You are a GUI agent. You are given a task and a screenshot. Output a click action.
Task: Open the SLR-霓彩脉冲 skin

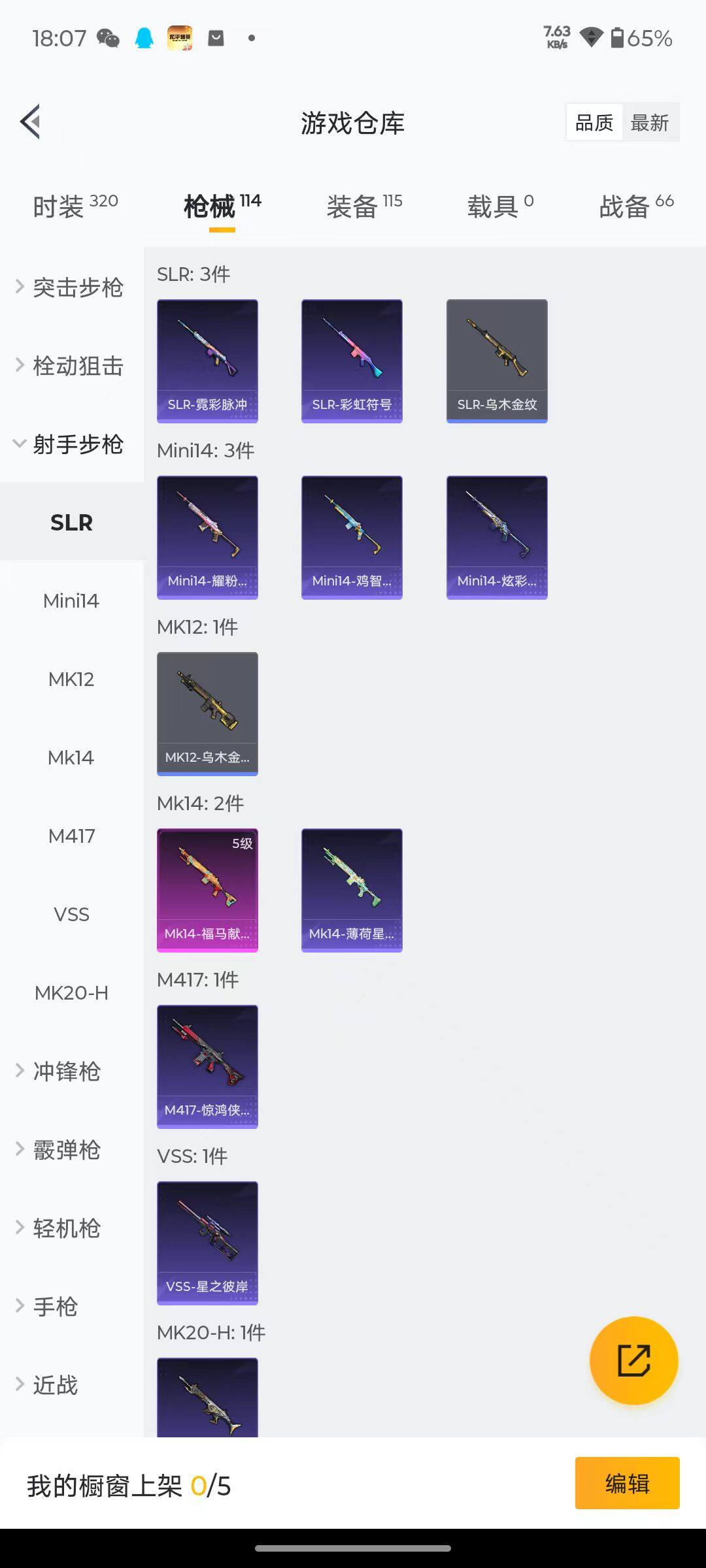pyautogui.click(x=207, y=361)
